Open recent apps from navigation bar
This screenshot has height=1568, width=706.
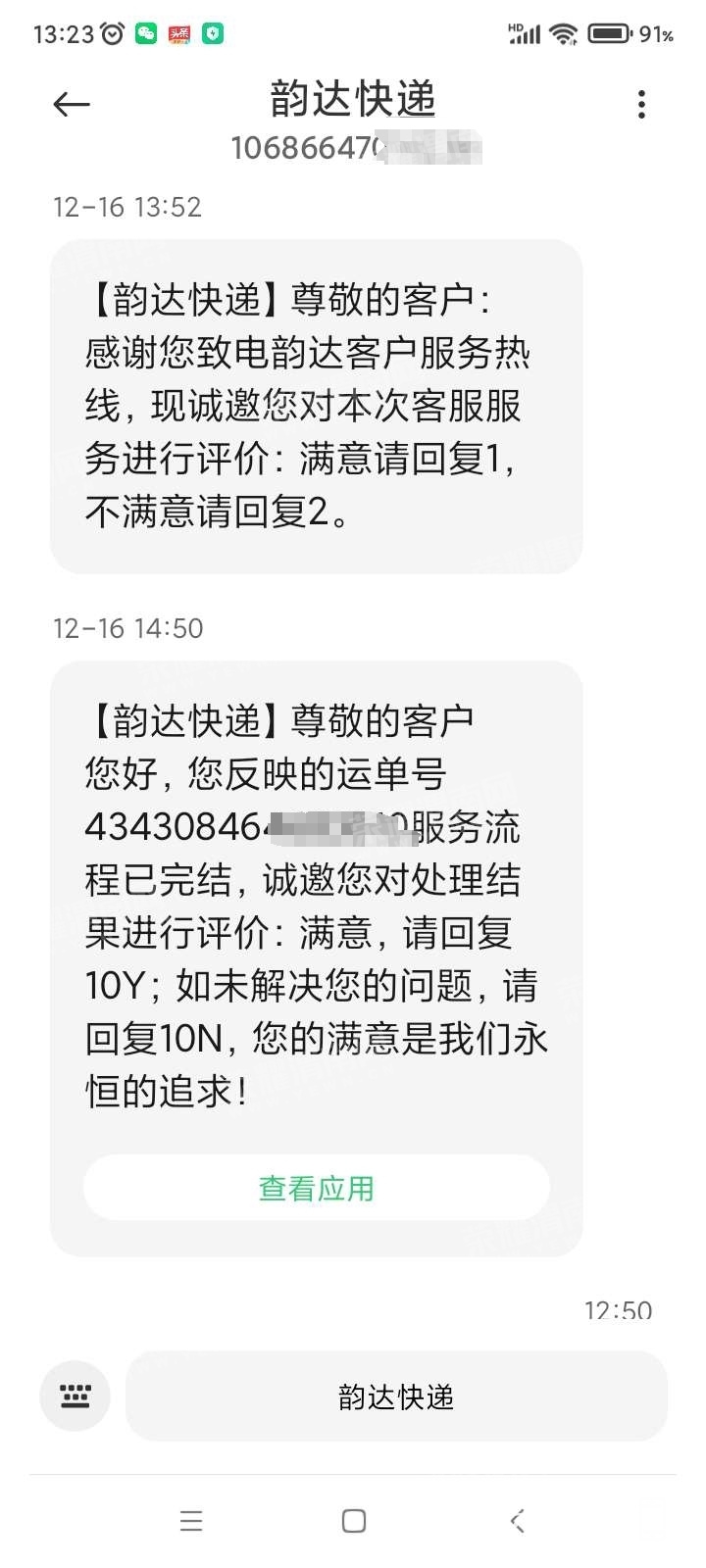click(x=191, y=1520)
